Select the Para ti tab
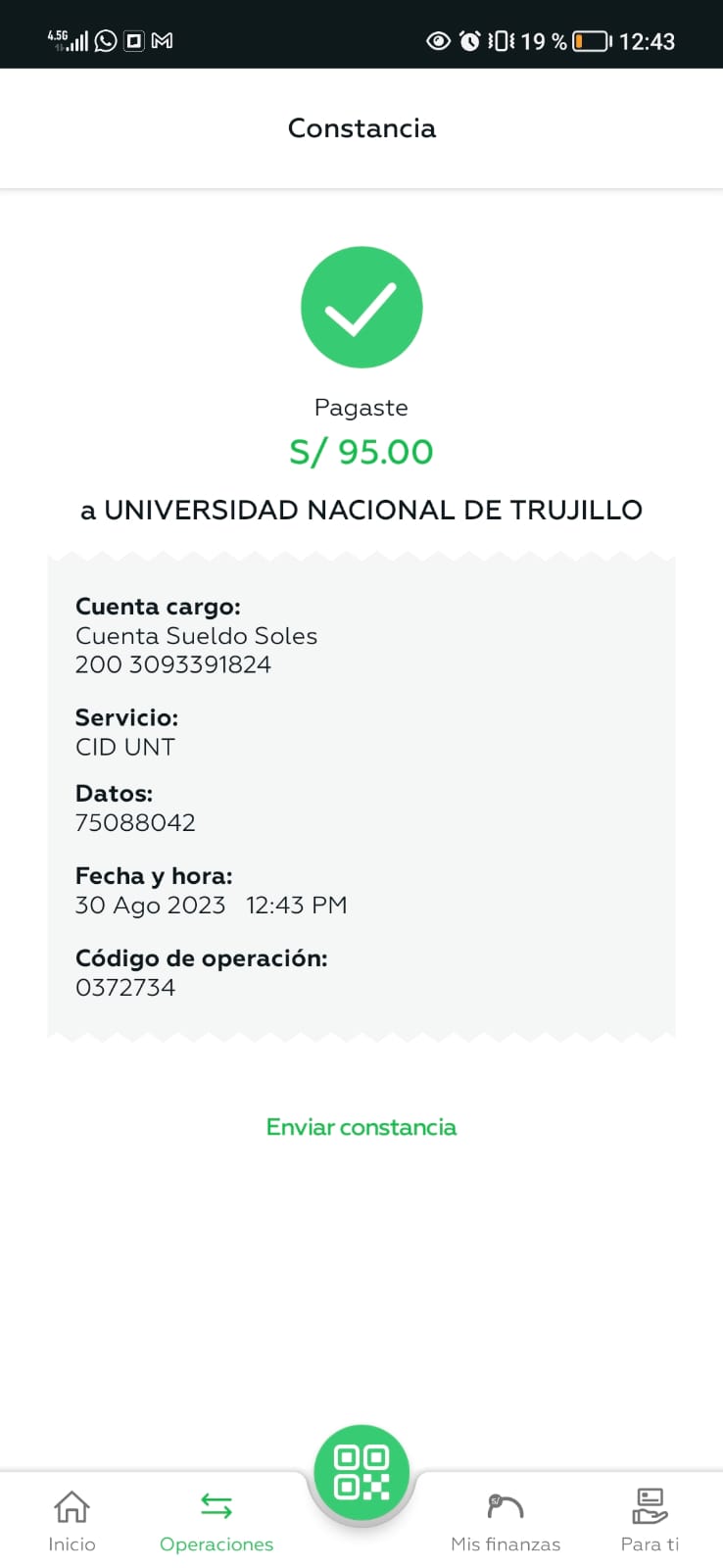Viewport: 723px width, 1568px height. coord(650,1521)
